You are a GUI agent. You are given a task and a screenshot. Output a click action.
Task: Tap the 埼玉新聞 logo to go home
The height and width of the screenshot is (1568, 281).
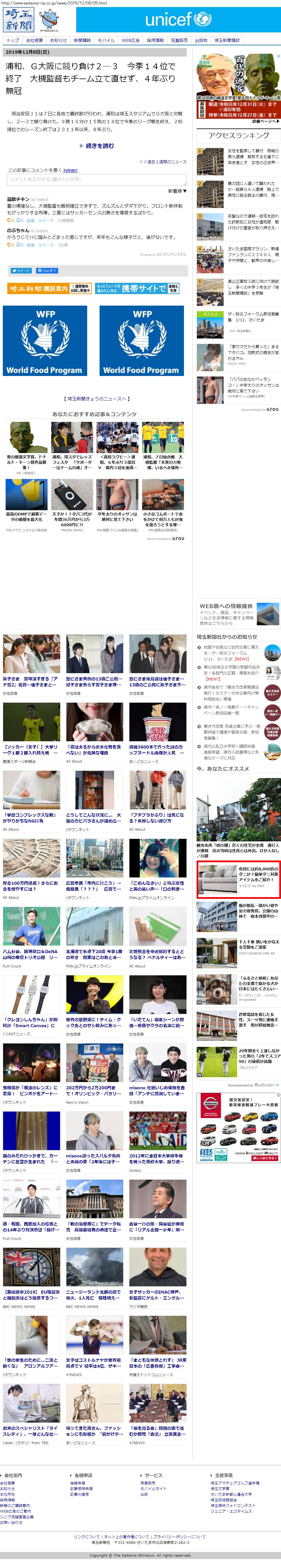click(19, 20)
